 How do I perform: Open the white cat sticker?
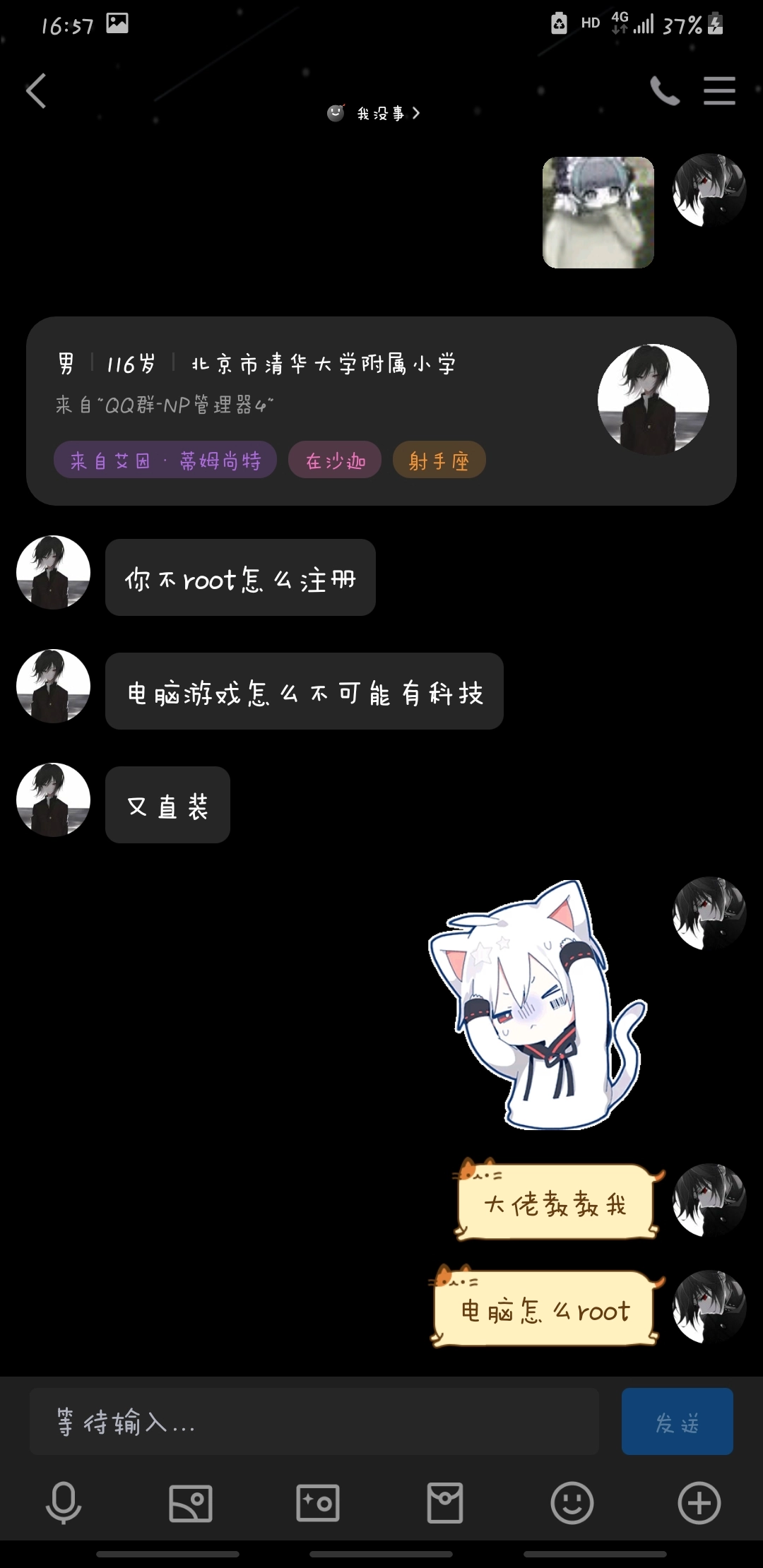tap(537, 1004)
